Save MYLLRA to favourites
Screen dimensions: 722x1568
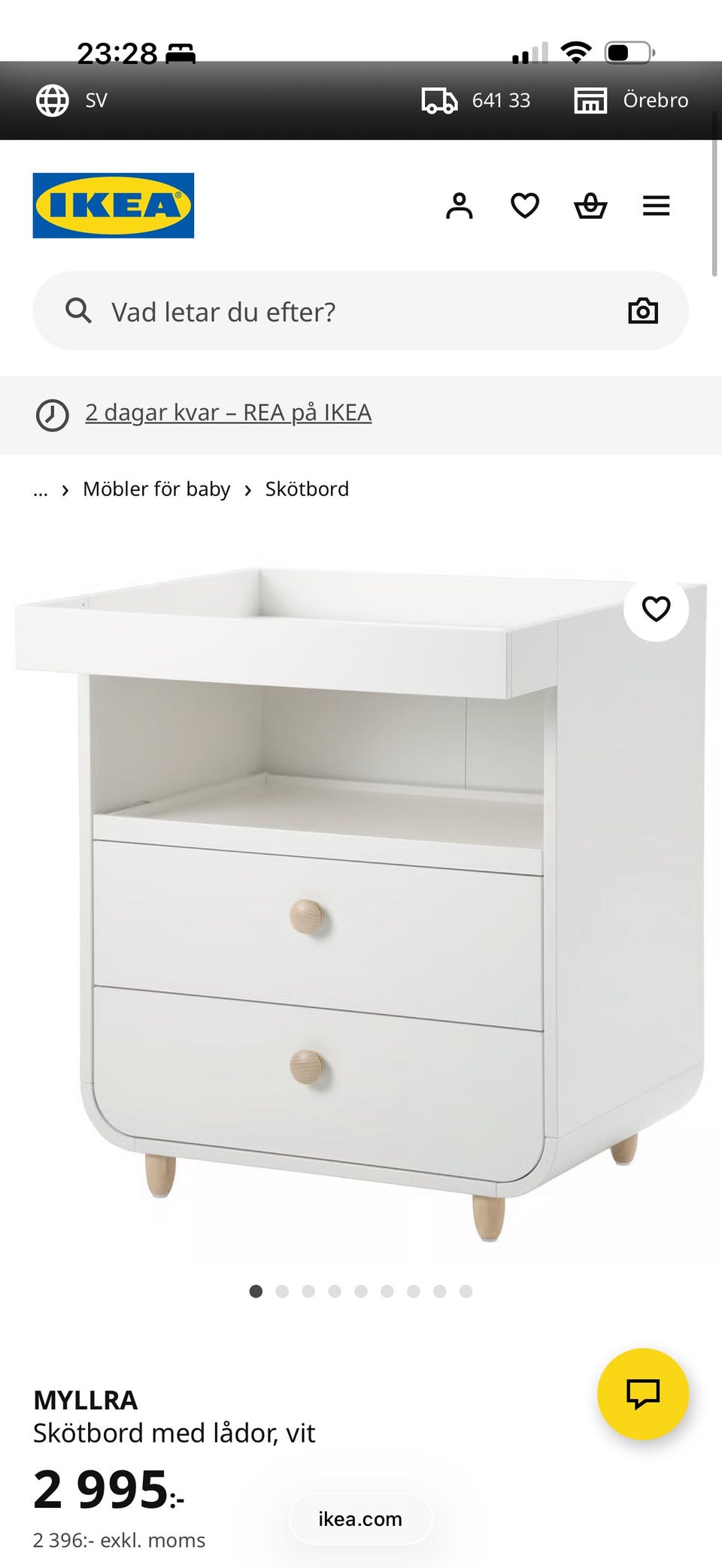point(656,609)
